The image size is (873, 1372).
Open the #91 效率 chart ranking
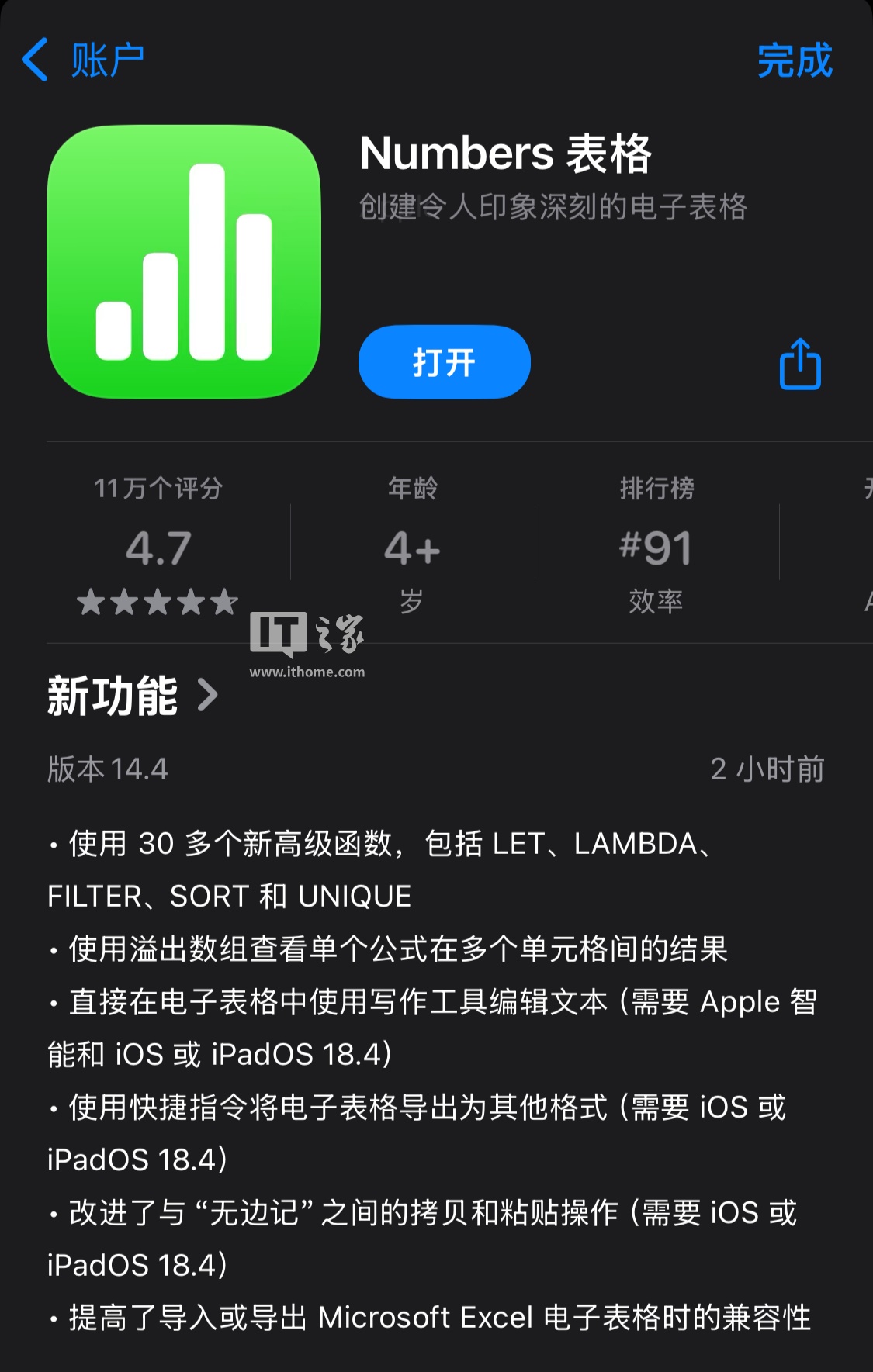[x=656, y=546]
